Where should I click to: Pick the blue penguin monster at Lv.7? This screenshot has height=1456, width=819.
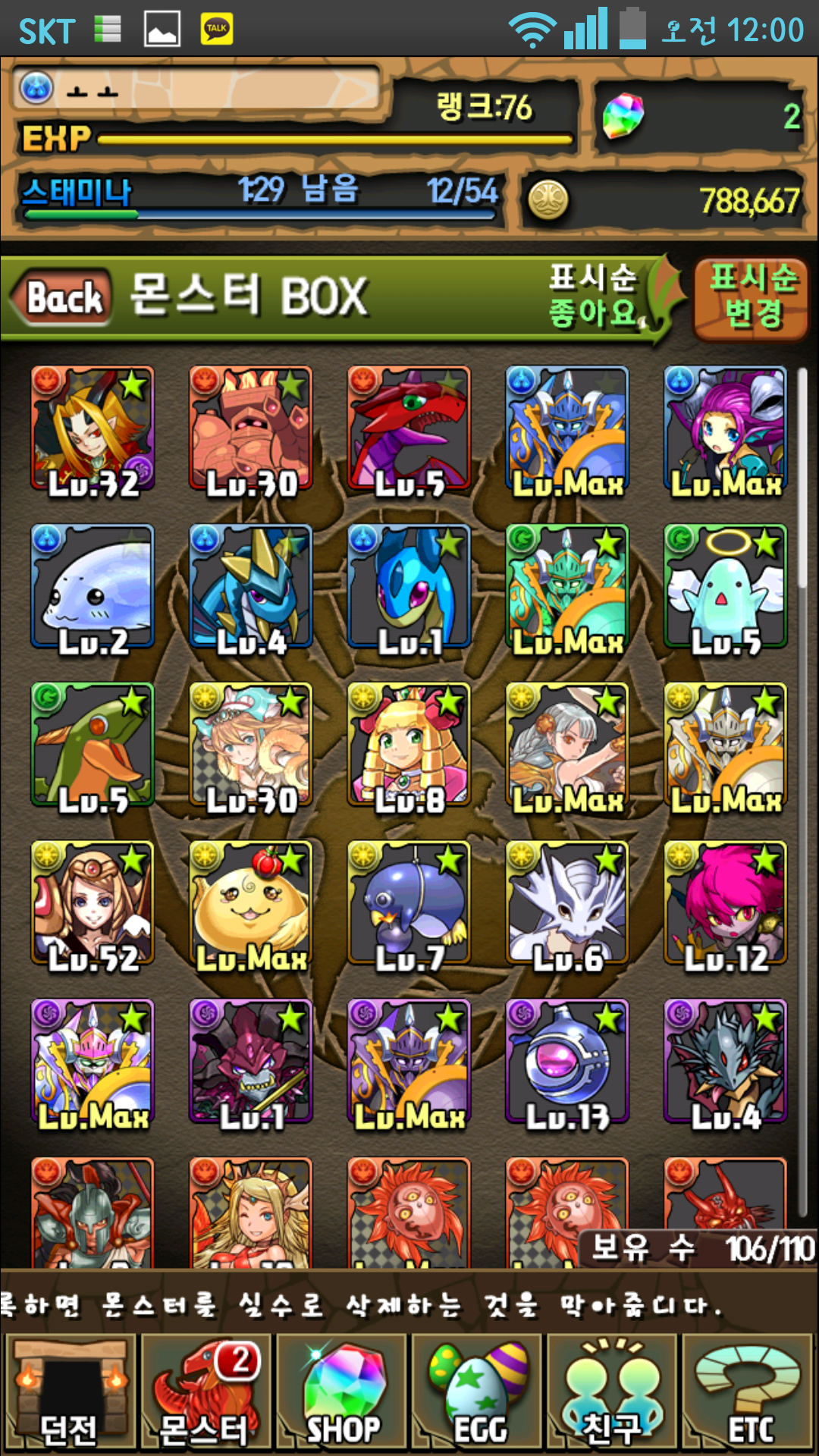click(409, 904)
